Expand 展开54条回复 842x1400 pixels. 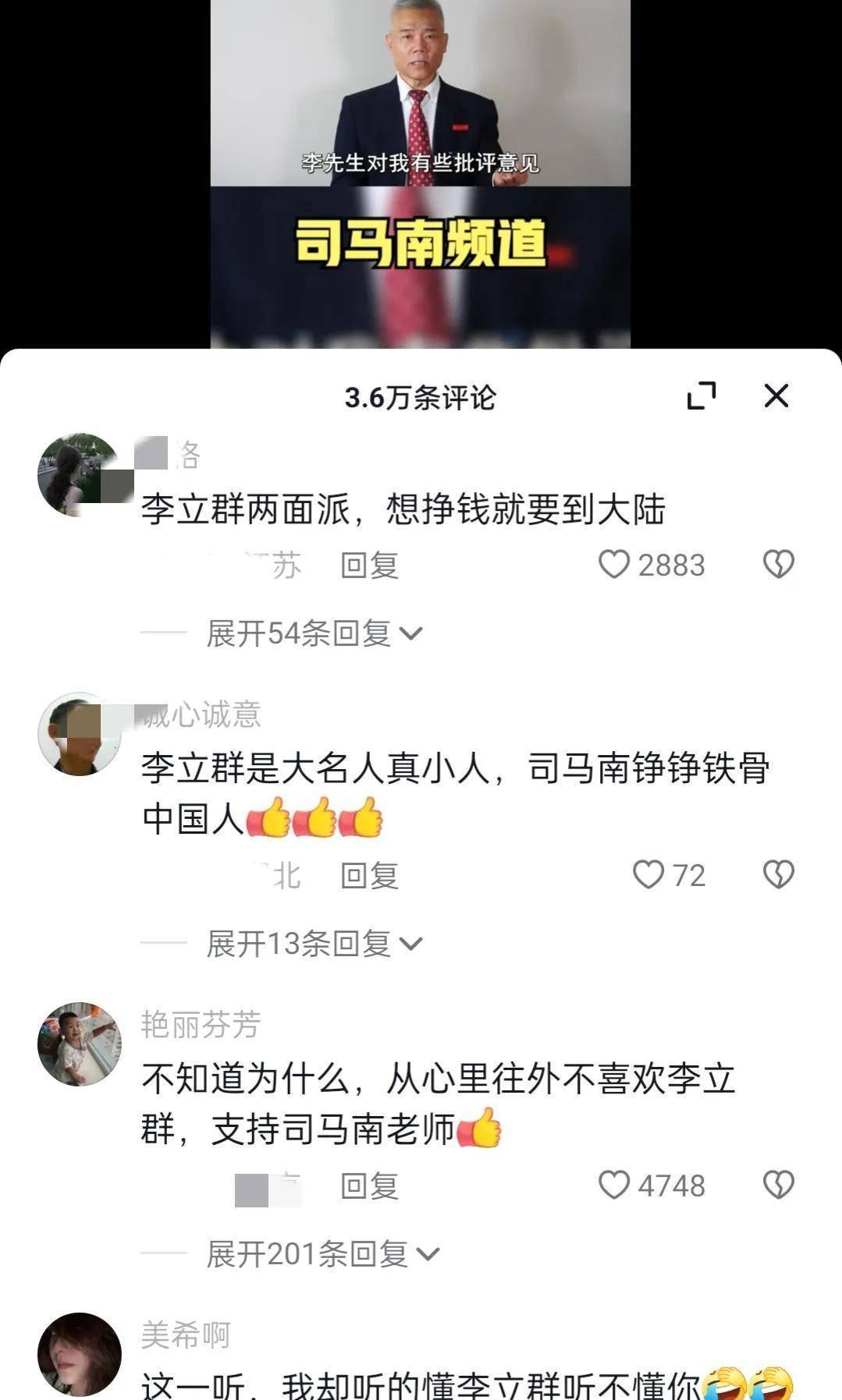pos(314,633)
